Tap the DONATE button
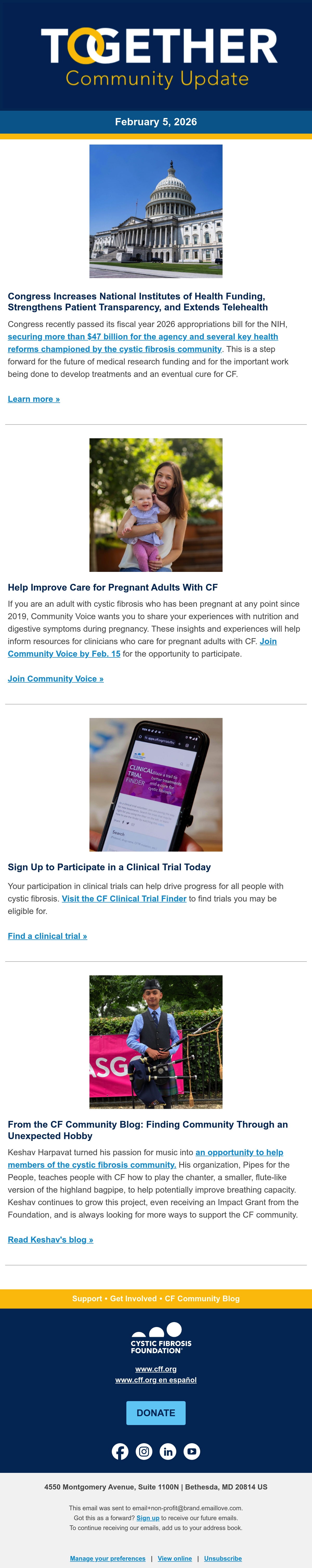312x1568 pixels. pyautogui.click(x=156, y=1413)
